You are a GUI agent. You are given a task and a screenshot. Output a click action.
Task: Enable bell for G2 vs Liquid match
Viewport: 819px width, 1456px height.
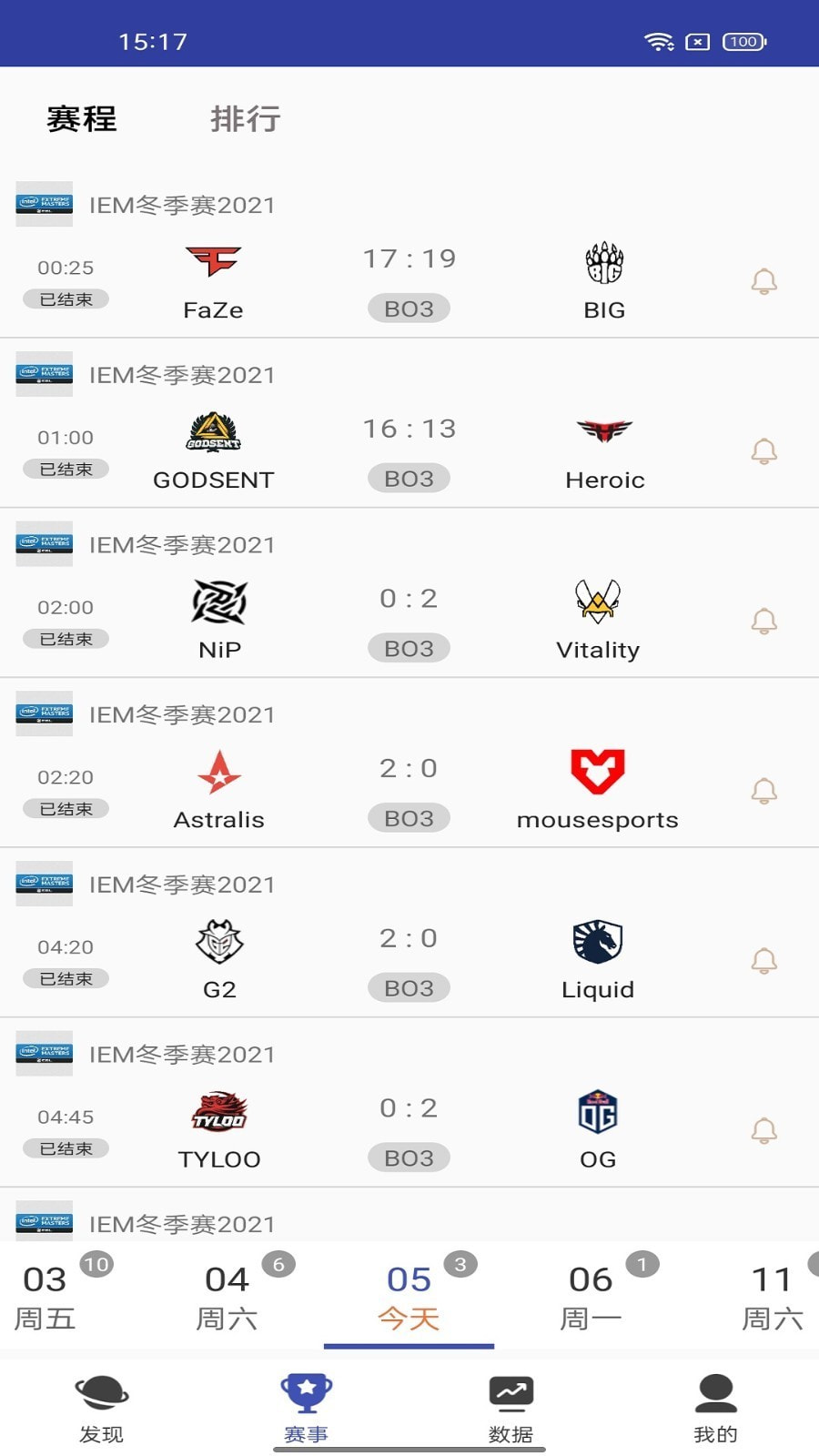click(763, 961)
